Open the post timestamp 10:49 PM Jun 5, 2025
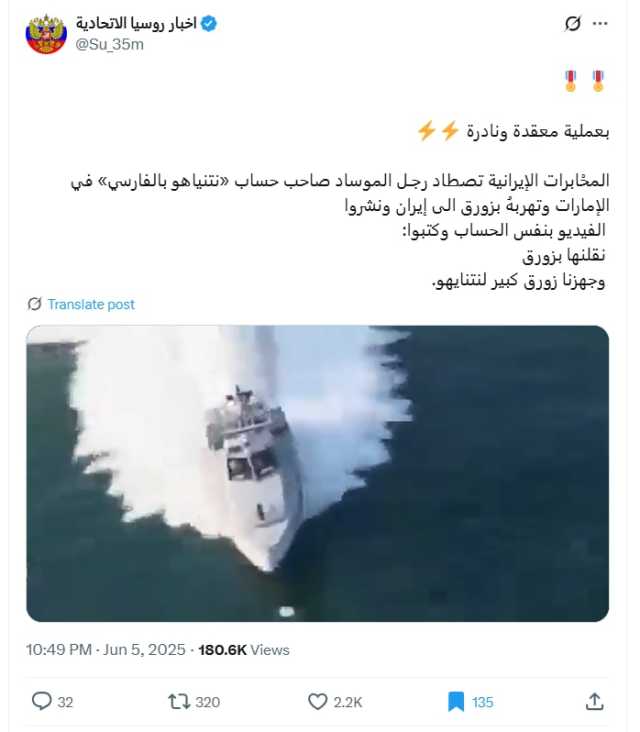 coord(106,649)
